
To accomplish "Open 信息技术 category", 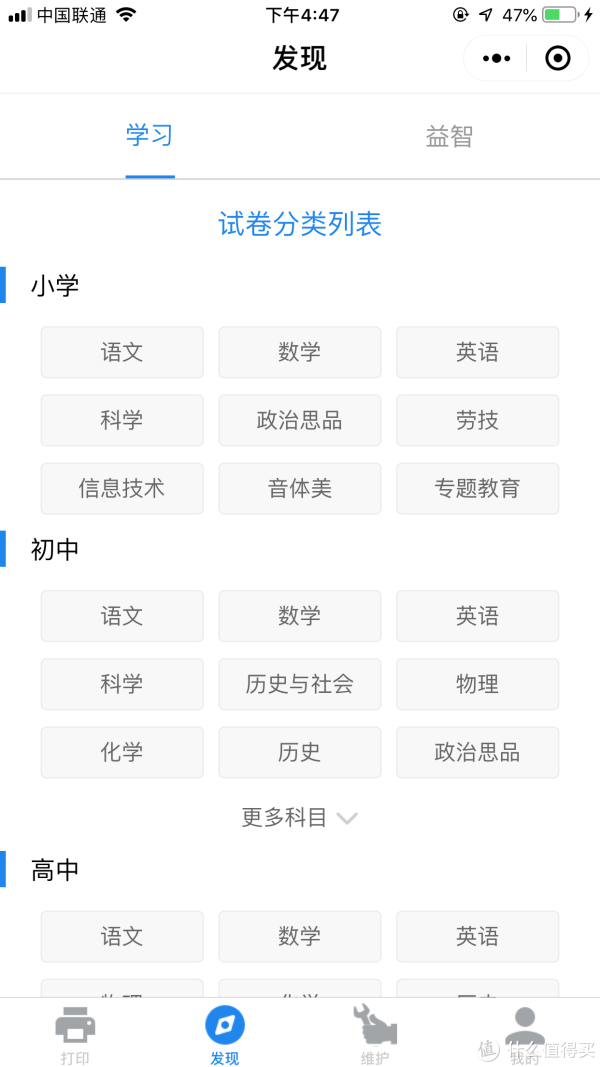I will (x=122, y=489).
